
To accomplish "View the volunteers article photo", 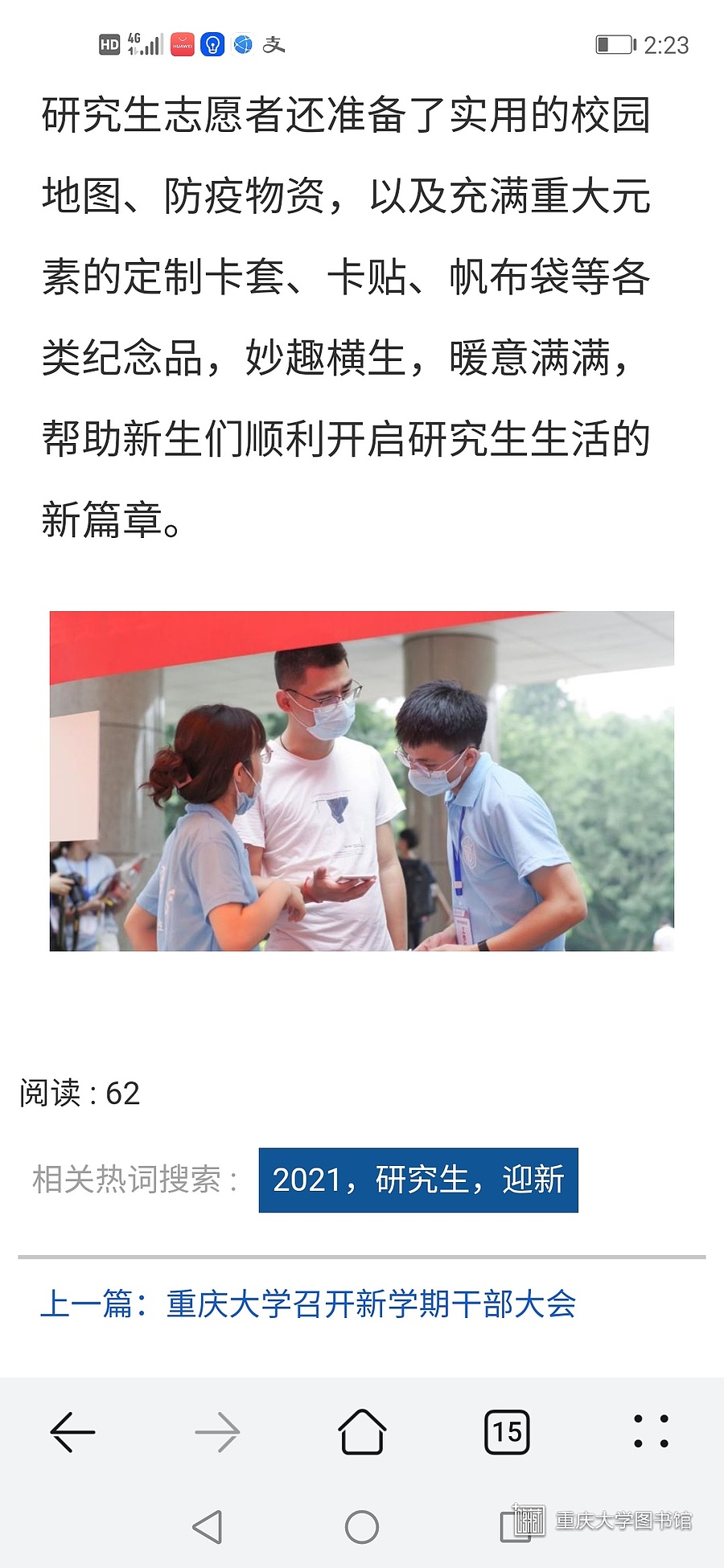I will tap(362, 781).
